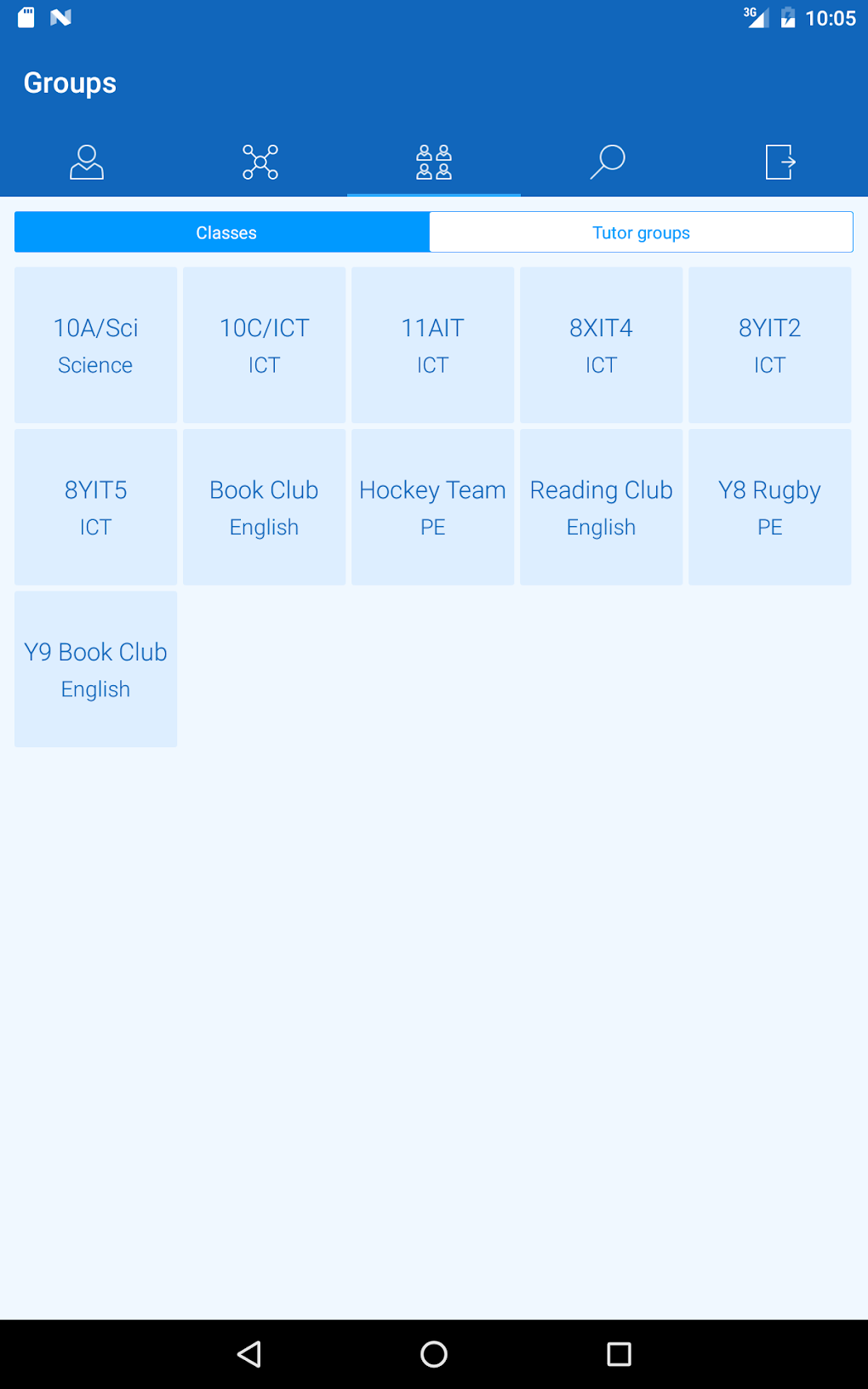Open the profile person tab
This screenshot has height=1389, width=868.
coord(87,162)
